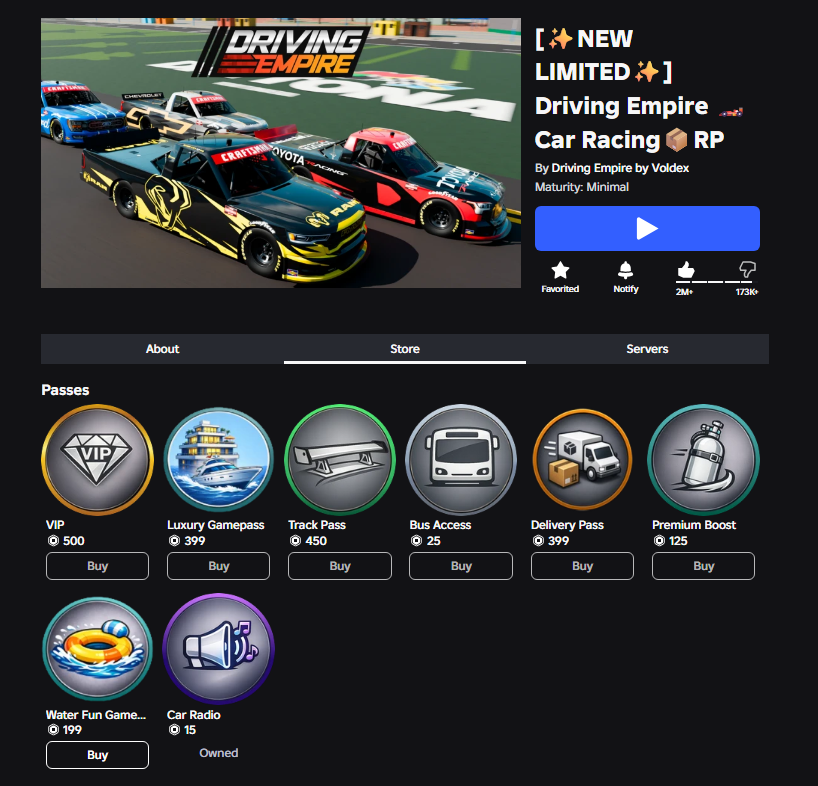The width and height of the screenshot is (818, 786).
Task: Buy the Water Fun Game pass
Action: [98, 755]
